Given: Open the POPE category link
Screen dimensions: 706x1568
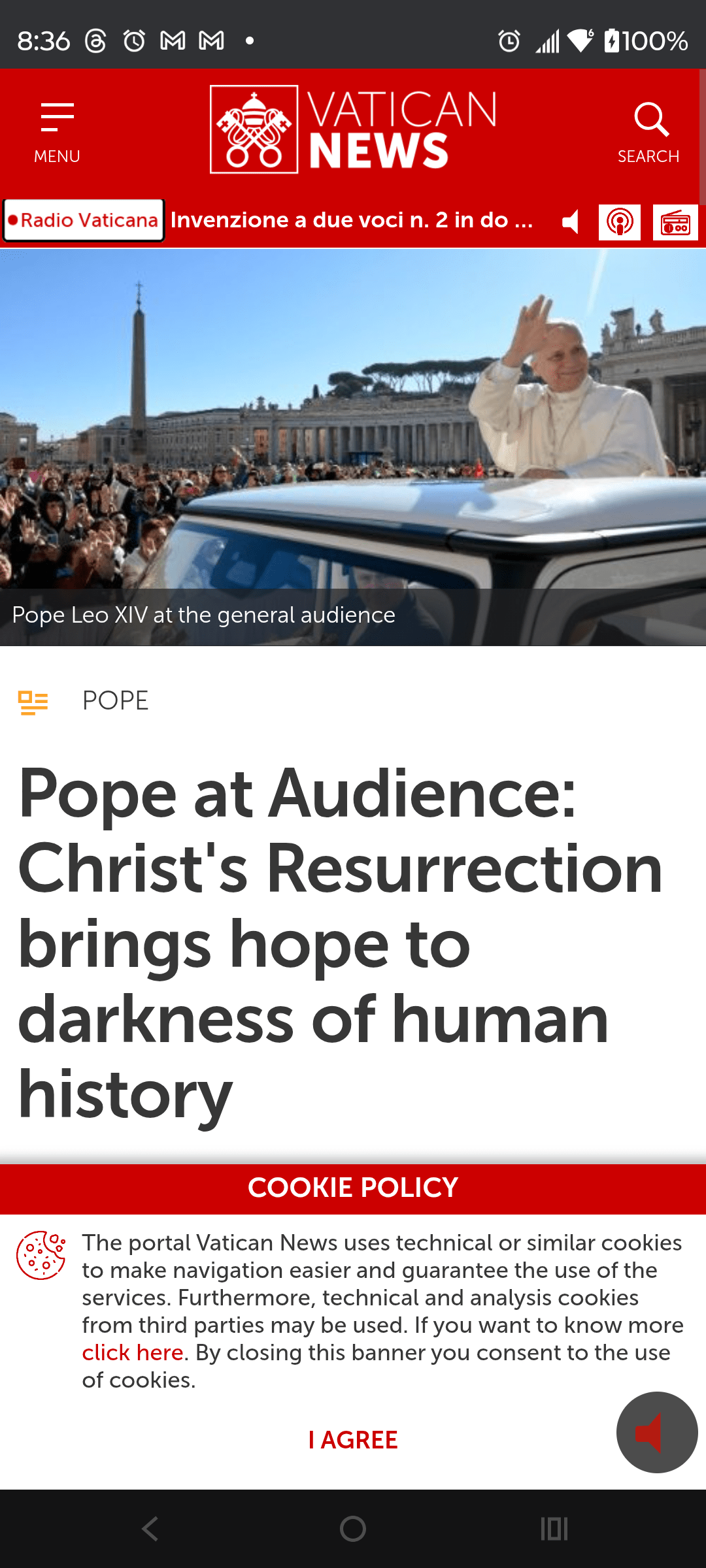Looking at the screenshot, I should tap(115, 701).
